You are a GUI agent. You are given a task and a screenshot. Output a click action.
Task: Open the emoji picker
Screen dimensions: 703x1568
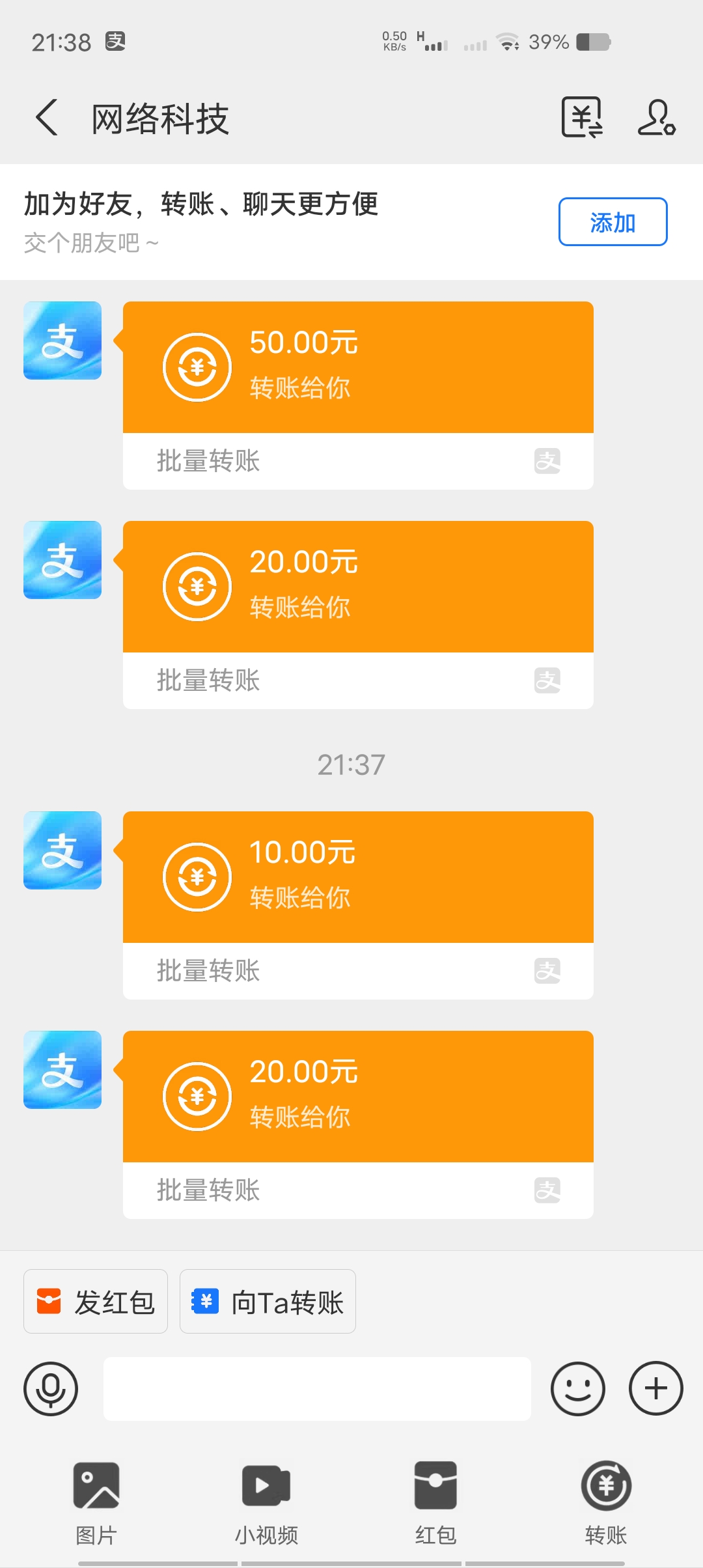[x=578, y=1389]
